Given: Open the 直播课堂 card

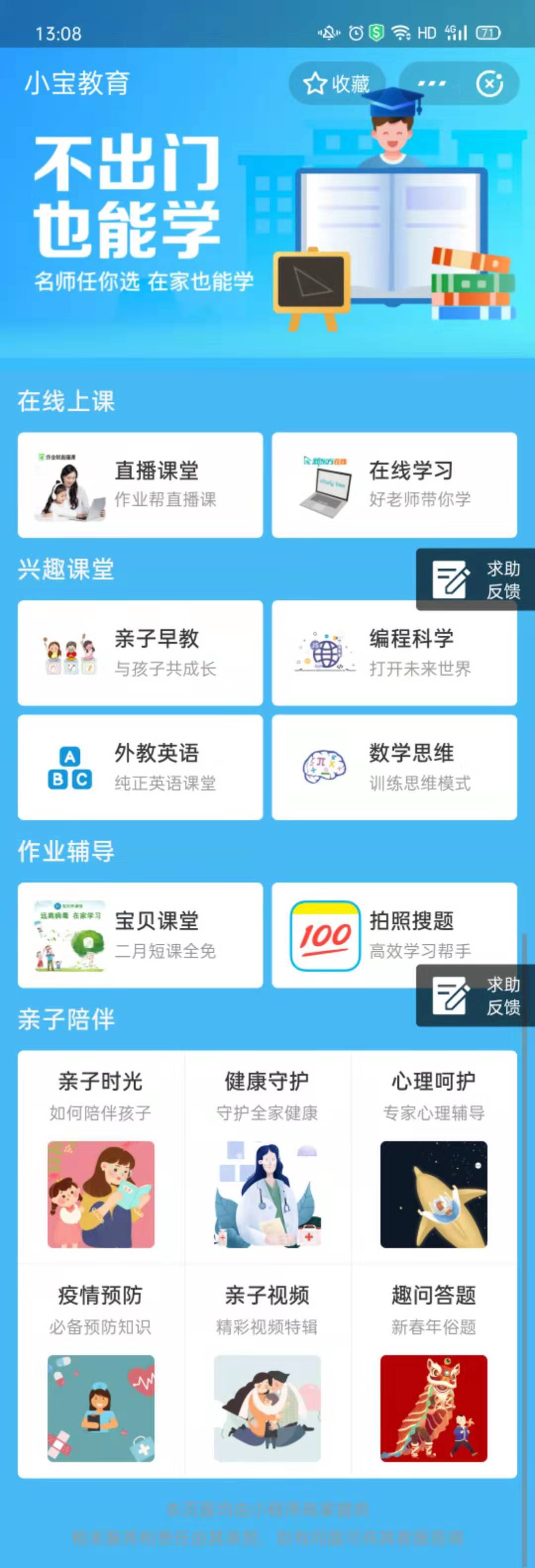Looking at the screenshot, I should click(140, 485).
